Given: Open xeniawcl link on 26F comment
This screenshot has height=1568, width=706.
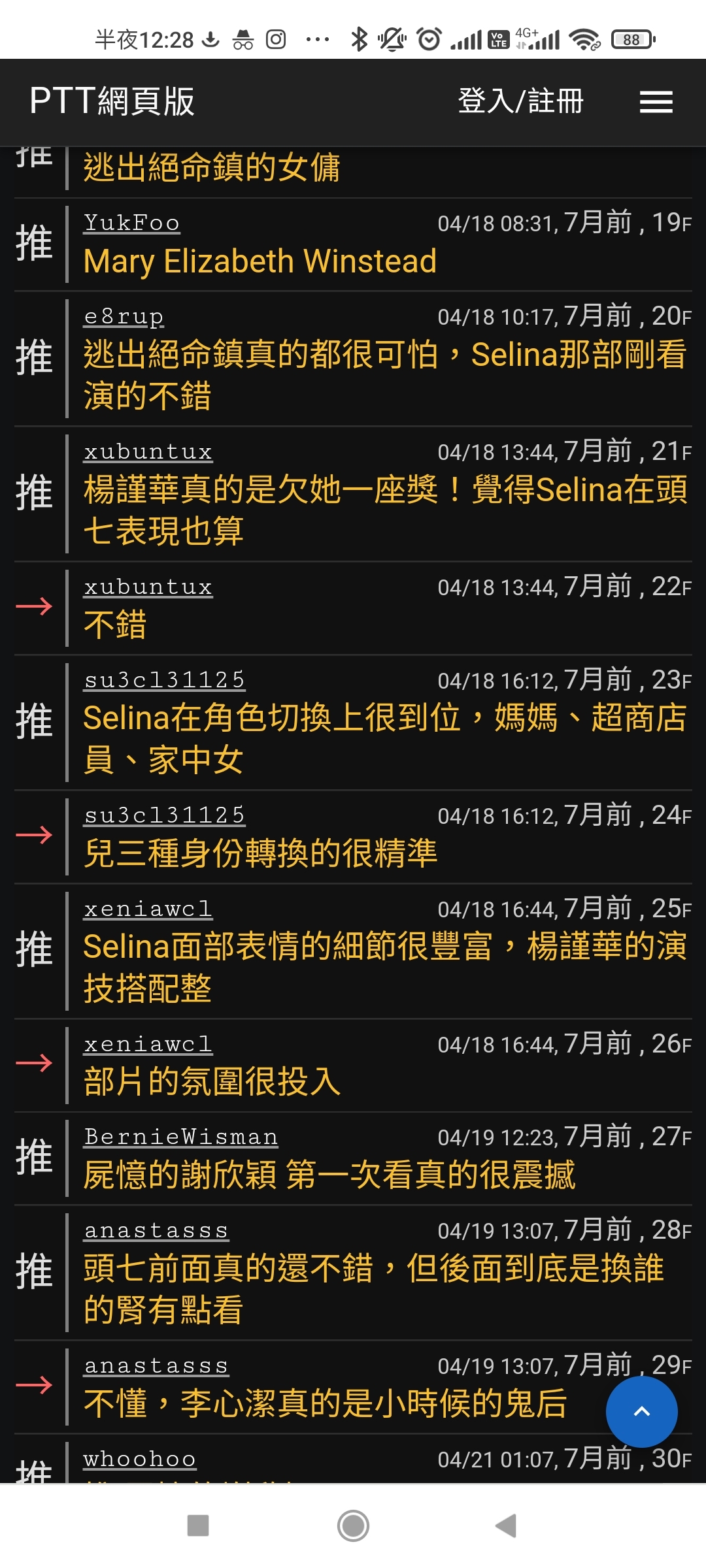Looking at the screenshot, I should point(148,1044).
